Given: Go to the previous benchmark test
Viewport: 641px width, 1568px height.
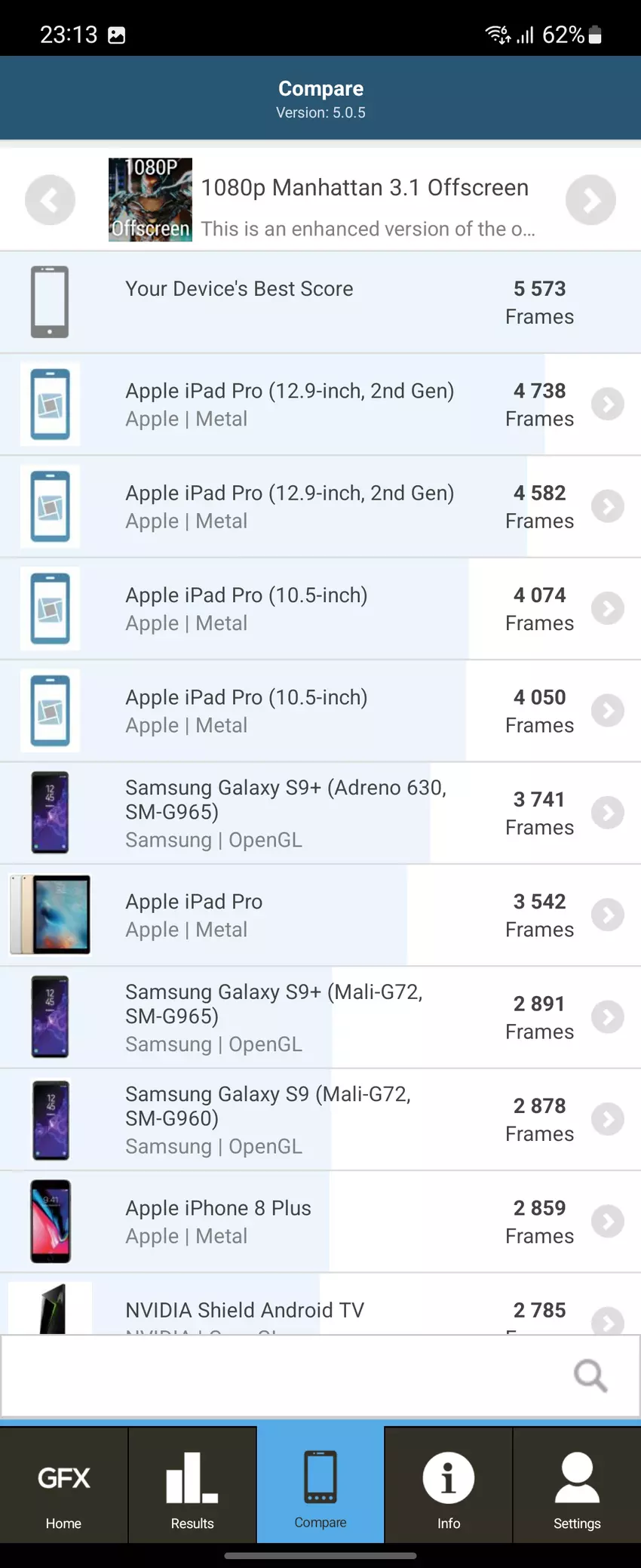Looking at the screenshot, I should click(50, 200).
